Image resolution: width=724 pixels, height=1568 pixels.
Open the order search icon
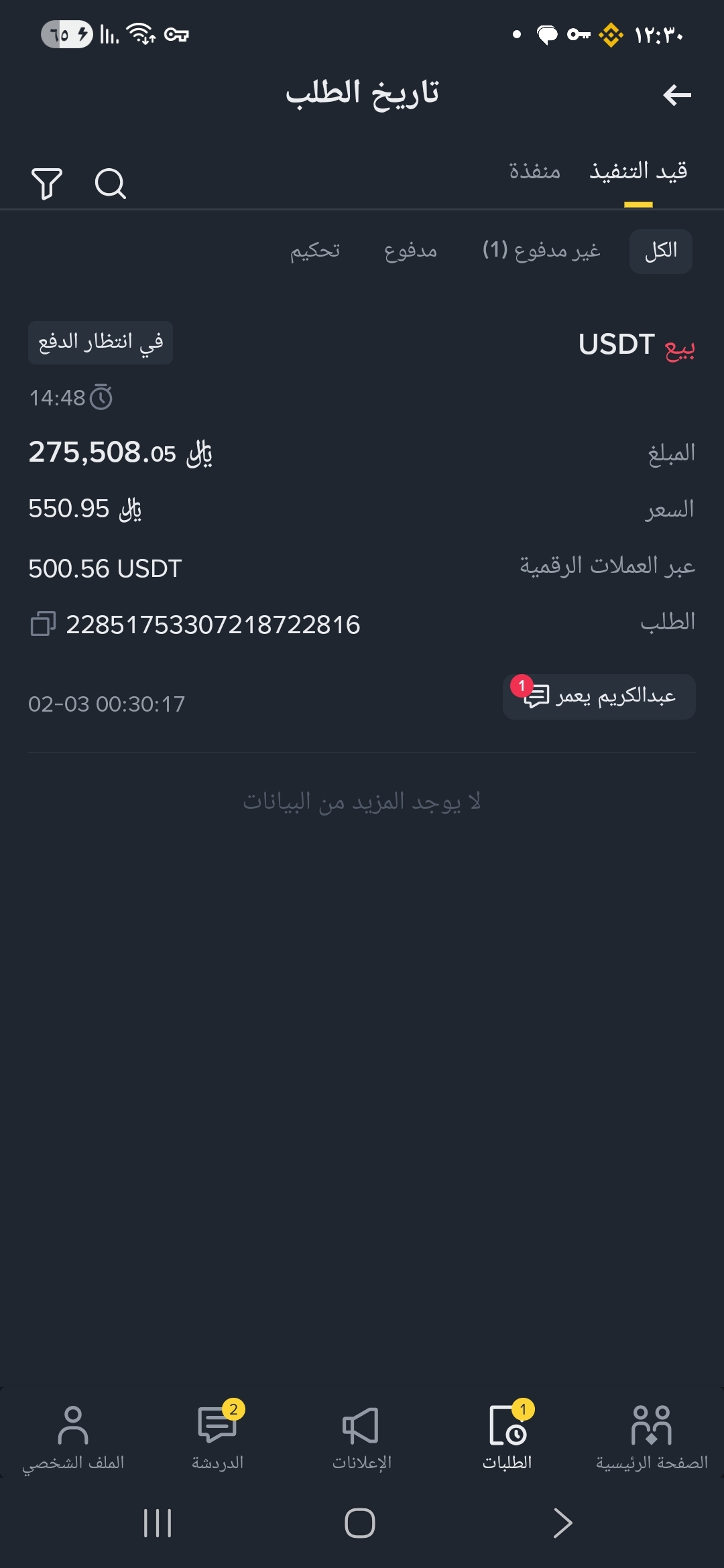click(111, 183)
